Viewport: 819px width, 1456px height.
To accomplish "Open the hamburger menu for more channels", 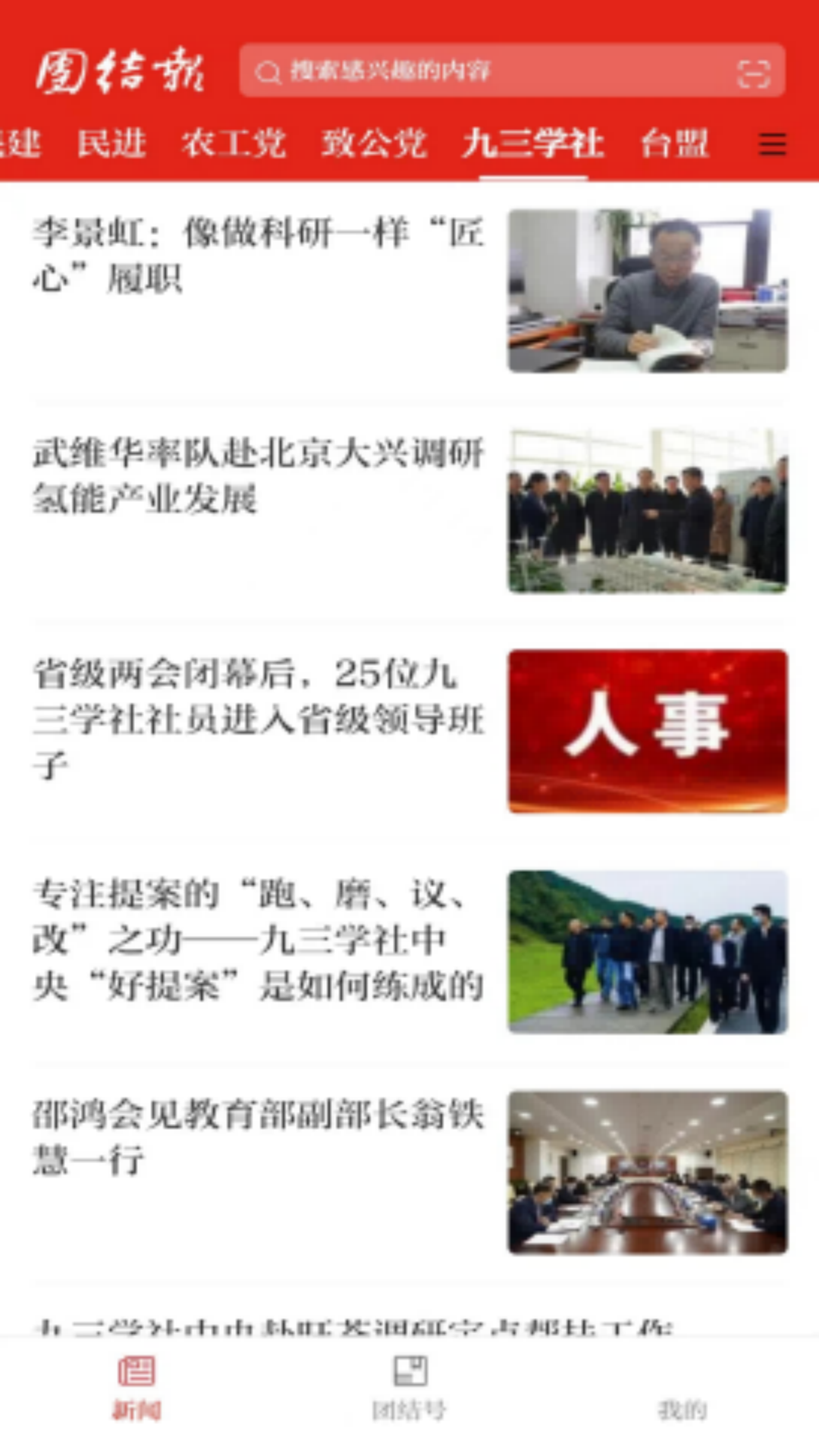I will pos(772,144).
